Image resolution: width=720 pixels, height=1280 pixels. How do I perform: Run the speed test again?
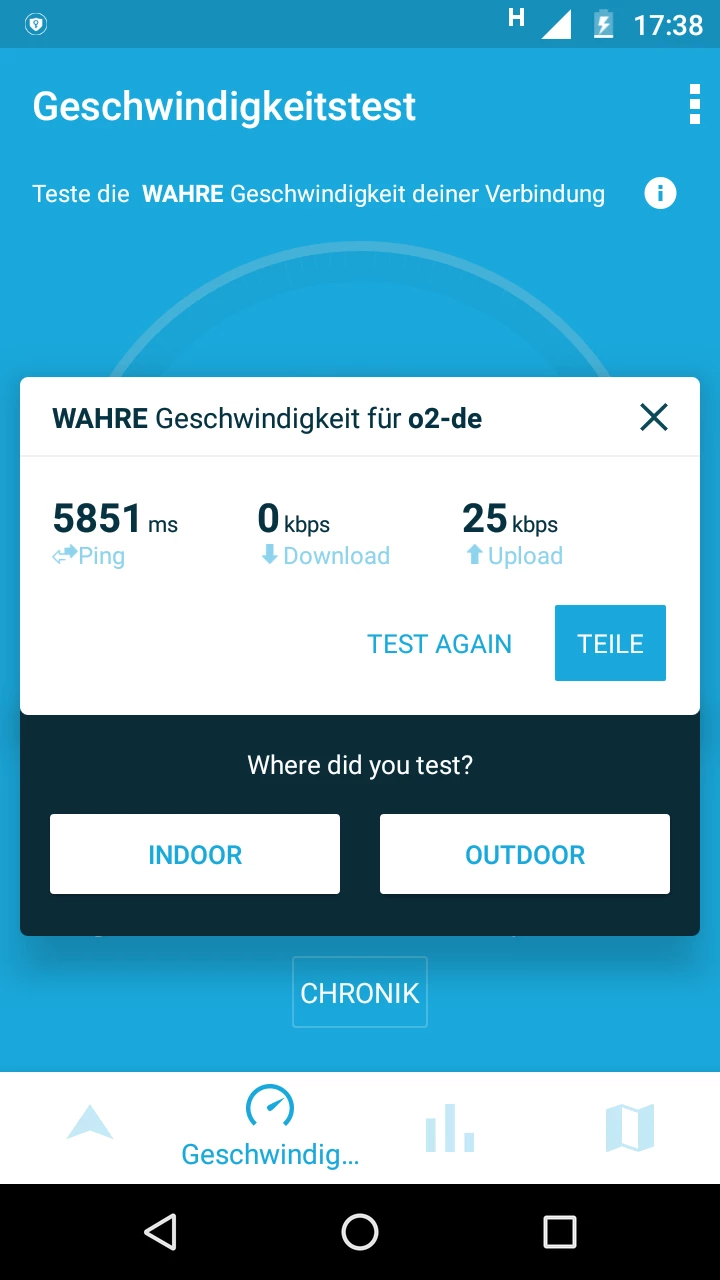pos(439,644)
